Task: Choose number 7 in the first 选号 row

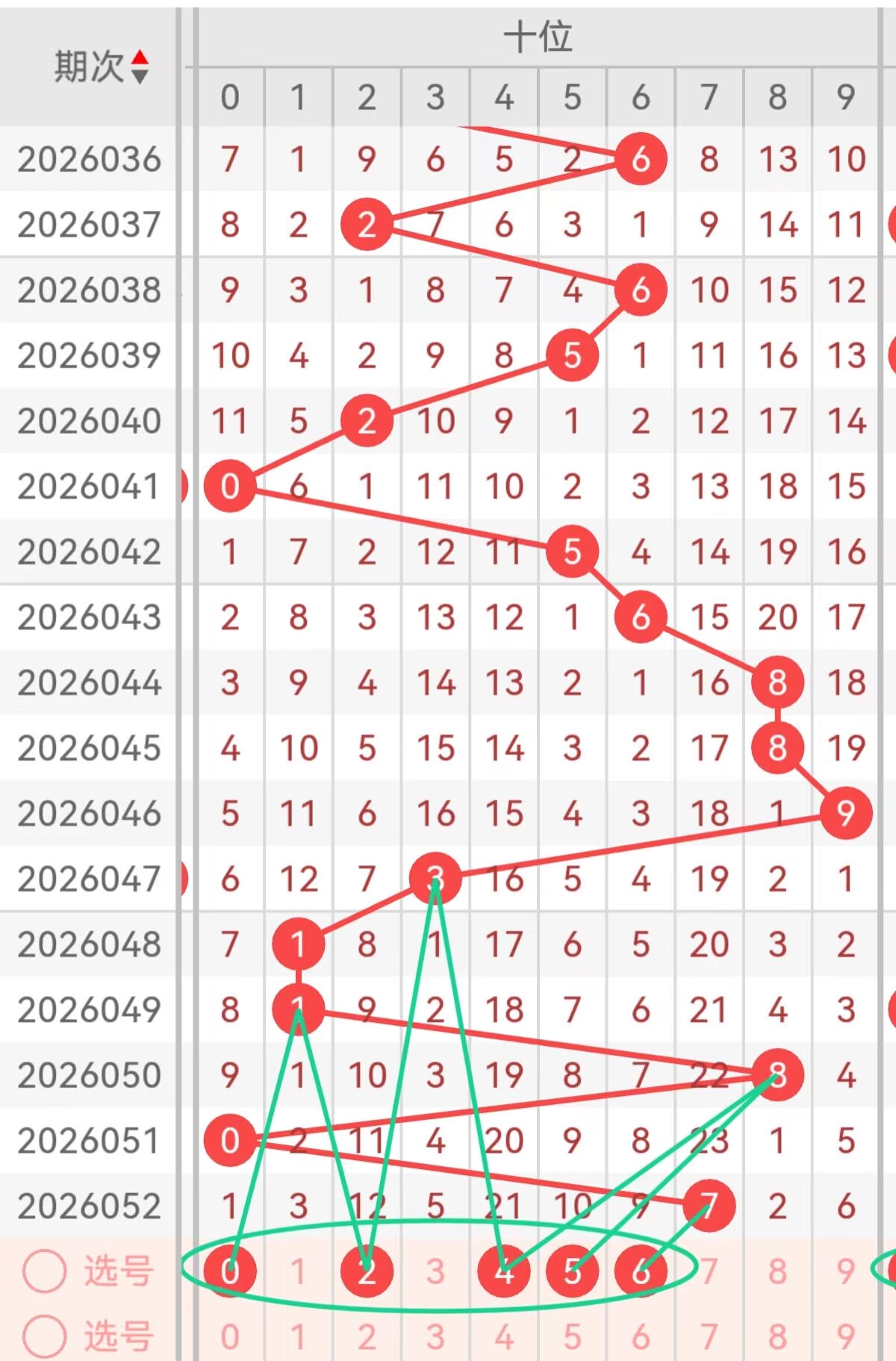Action: coord(709,1271)
